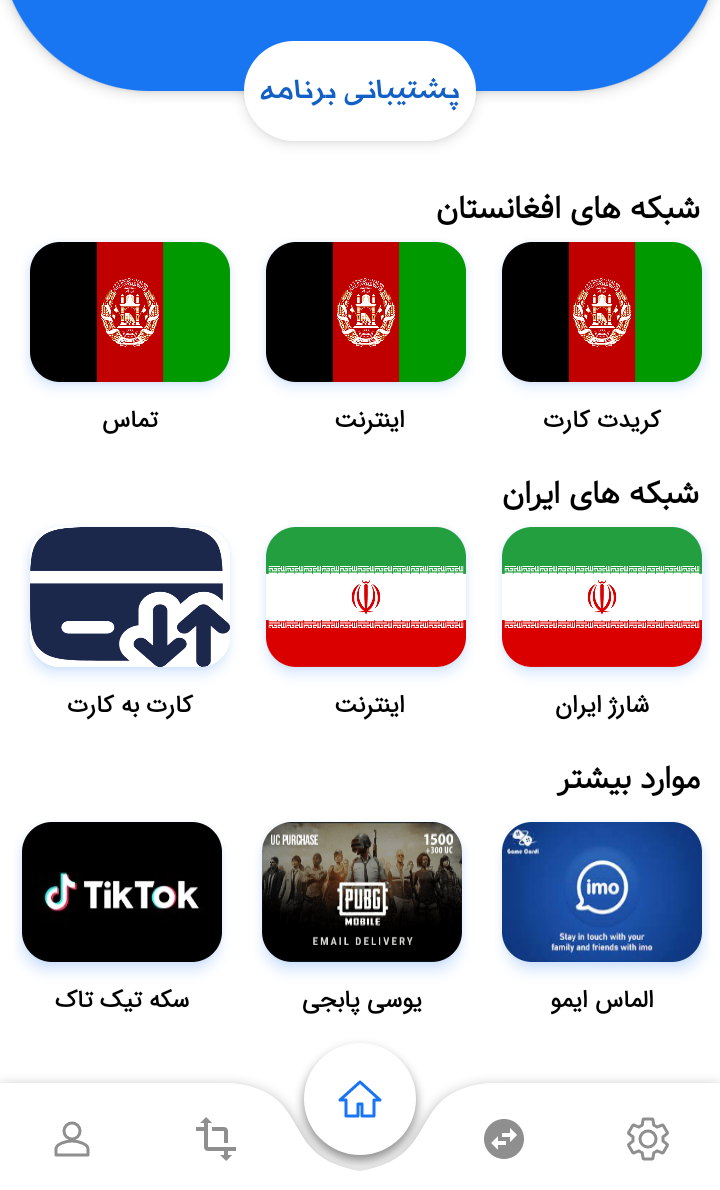The image size is (720, 1190).
Task: Open الماس ایمو imo diamonds tile
Action: click(601, 892)
